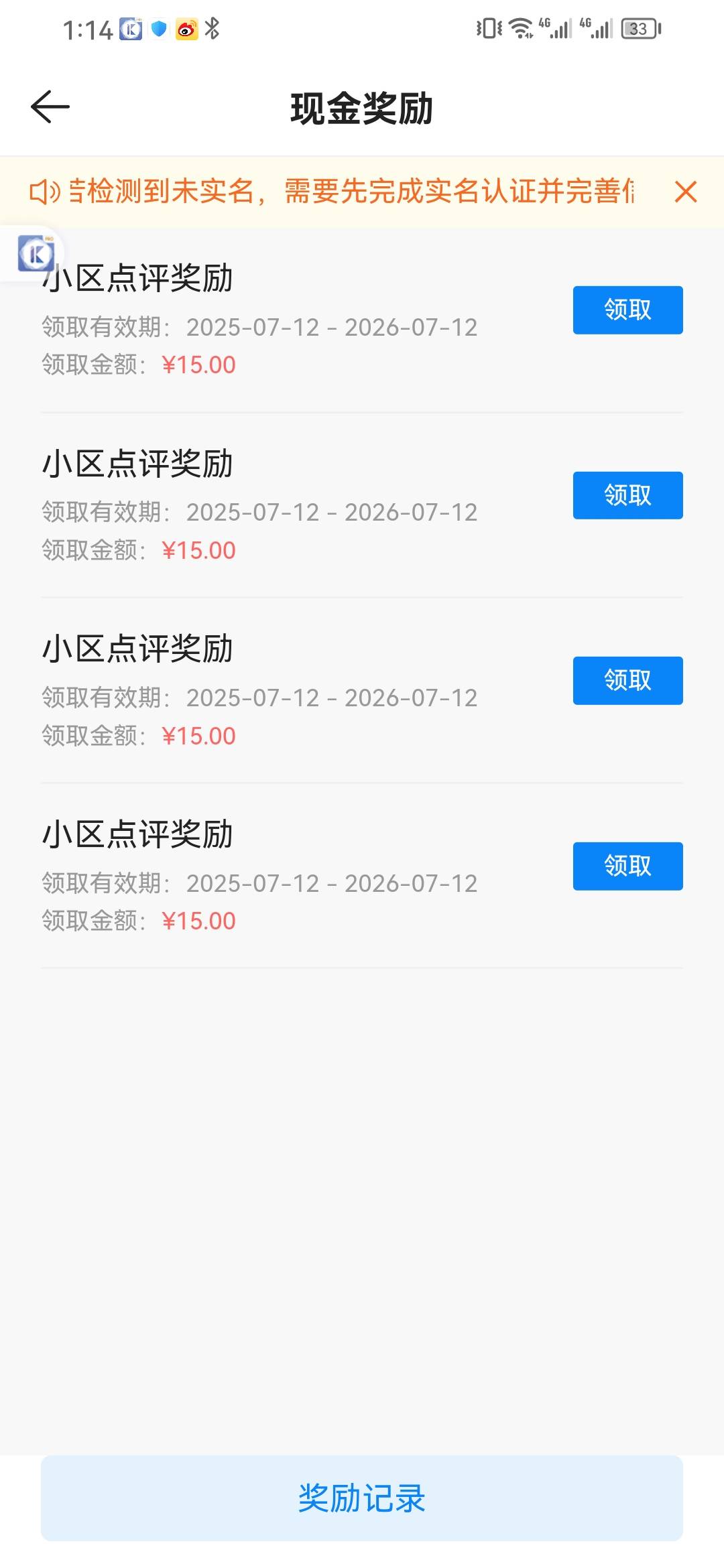Screen dimensions: 724x1568
Task: Collect the third 小区点评奖励 via 领取
Action: coord(627,680)
